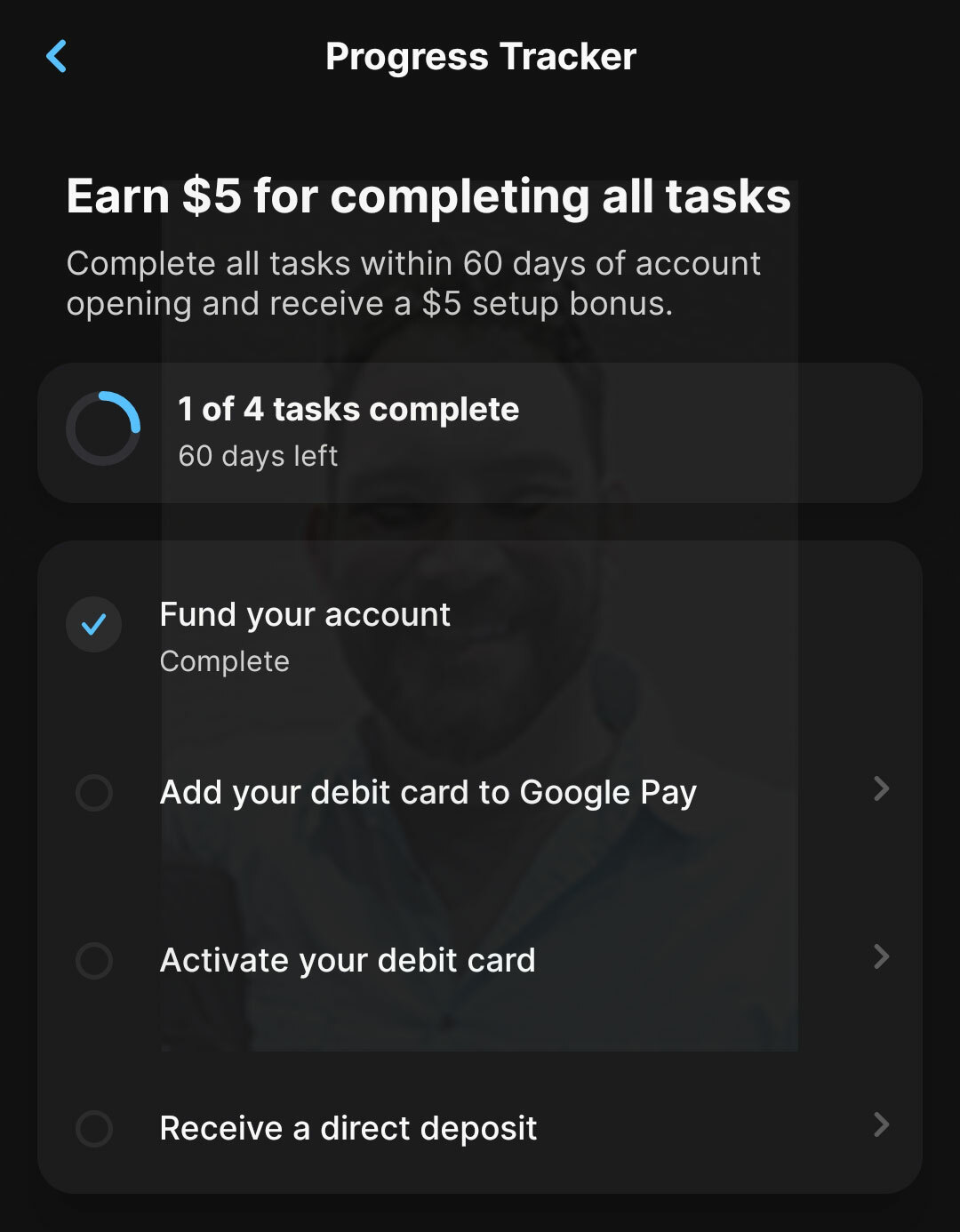Select the completed Fund your account task
This screenshot has height=1232, width=960.
coord(305,635)
